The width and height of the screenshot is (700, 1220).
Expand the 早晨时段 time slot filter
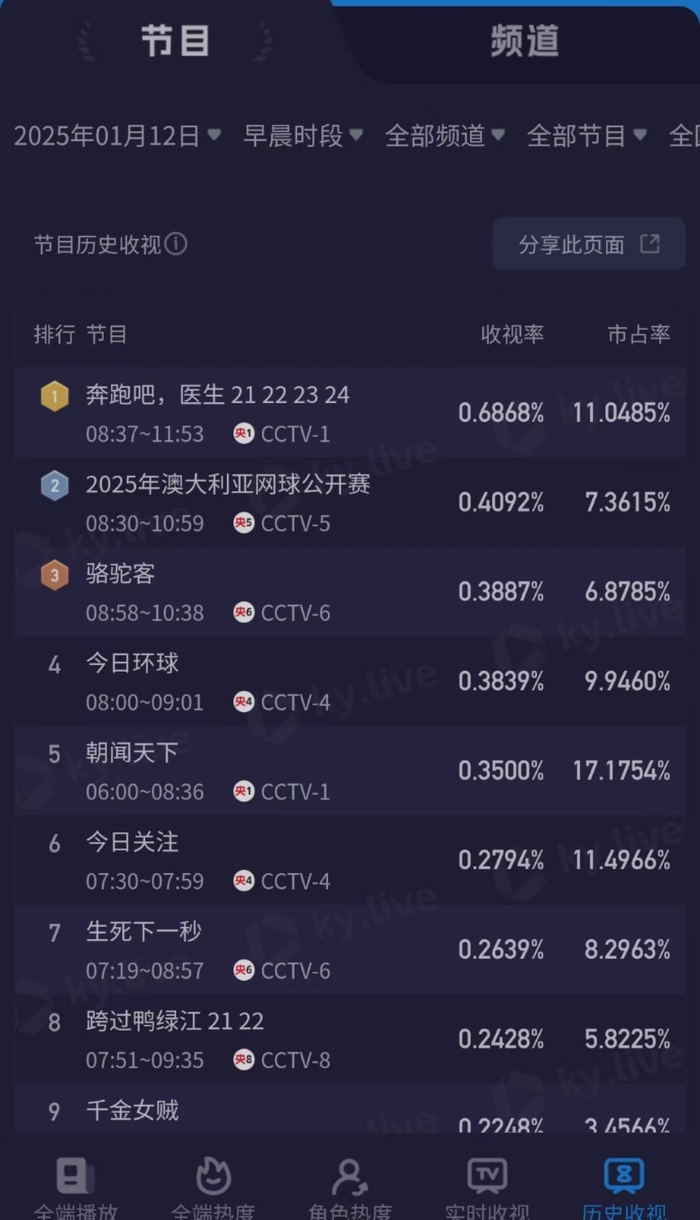303,136
